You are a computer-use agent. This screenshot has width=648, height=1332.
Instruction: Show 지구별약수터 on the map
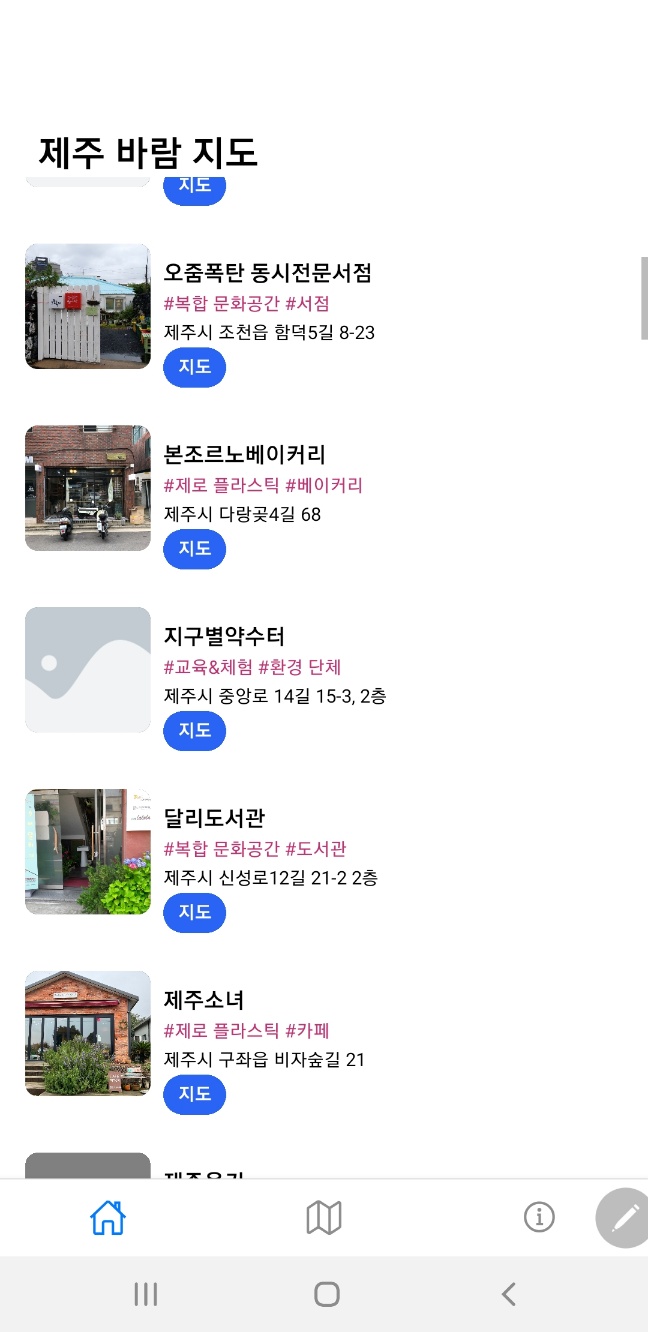click(x=195, y=731)
